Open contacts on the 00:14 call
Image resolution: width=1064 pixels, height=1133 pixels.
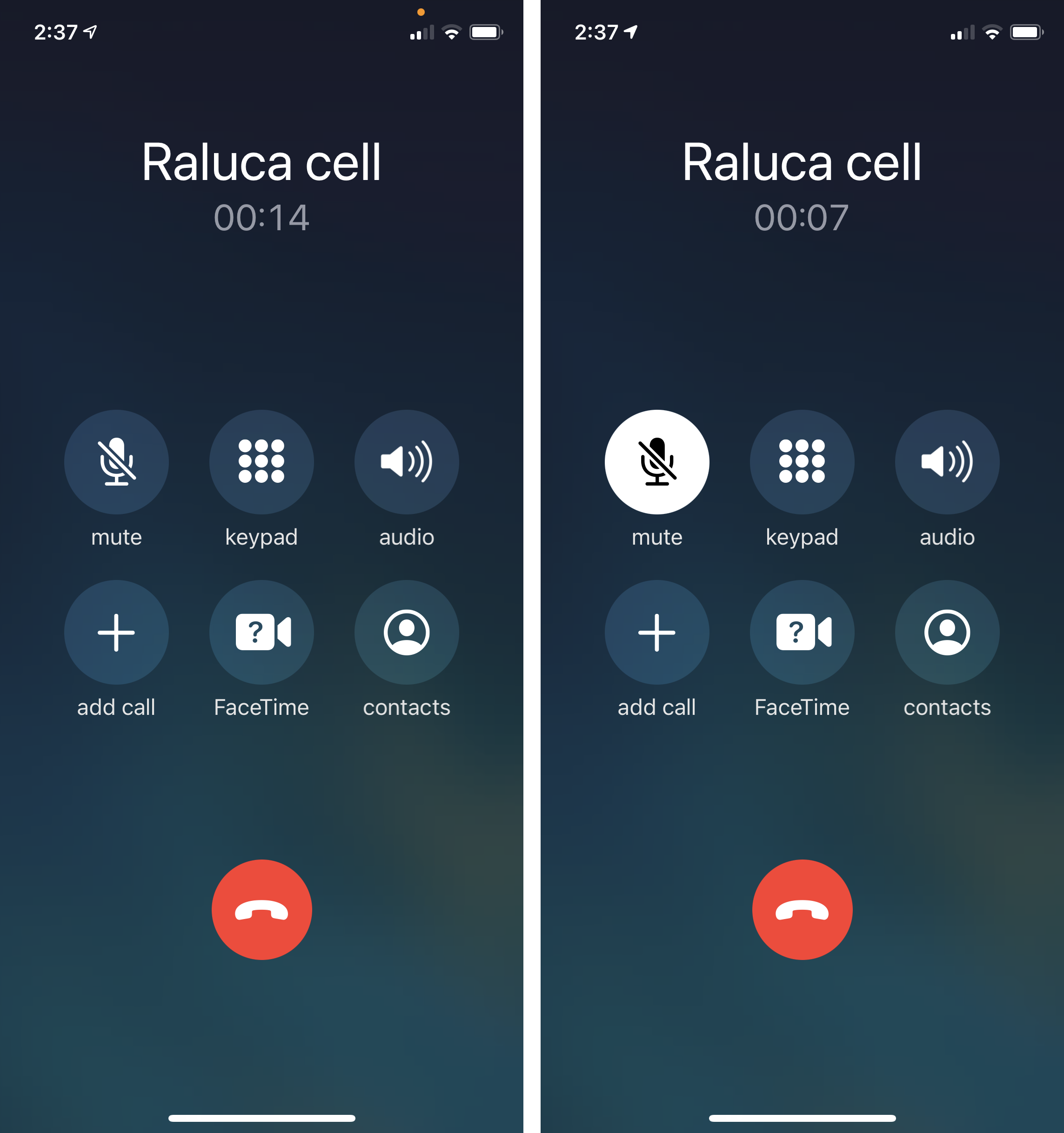pos(407,632)
